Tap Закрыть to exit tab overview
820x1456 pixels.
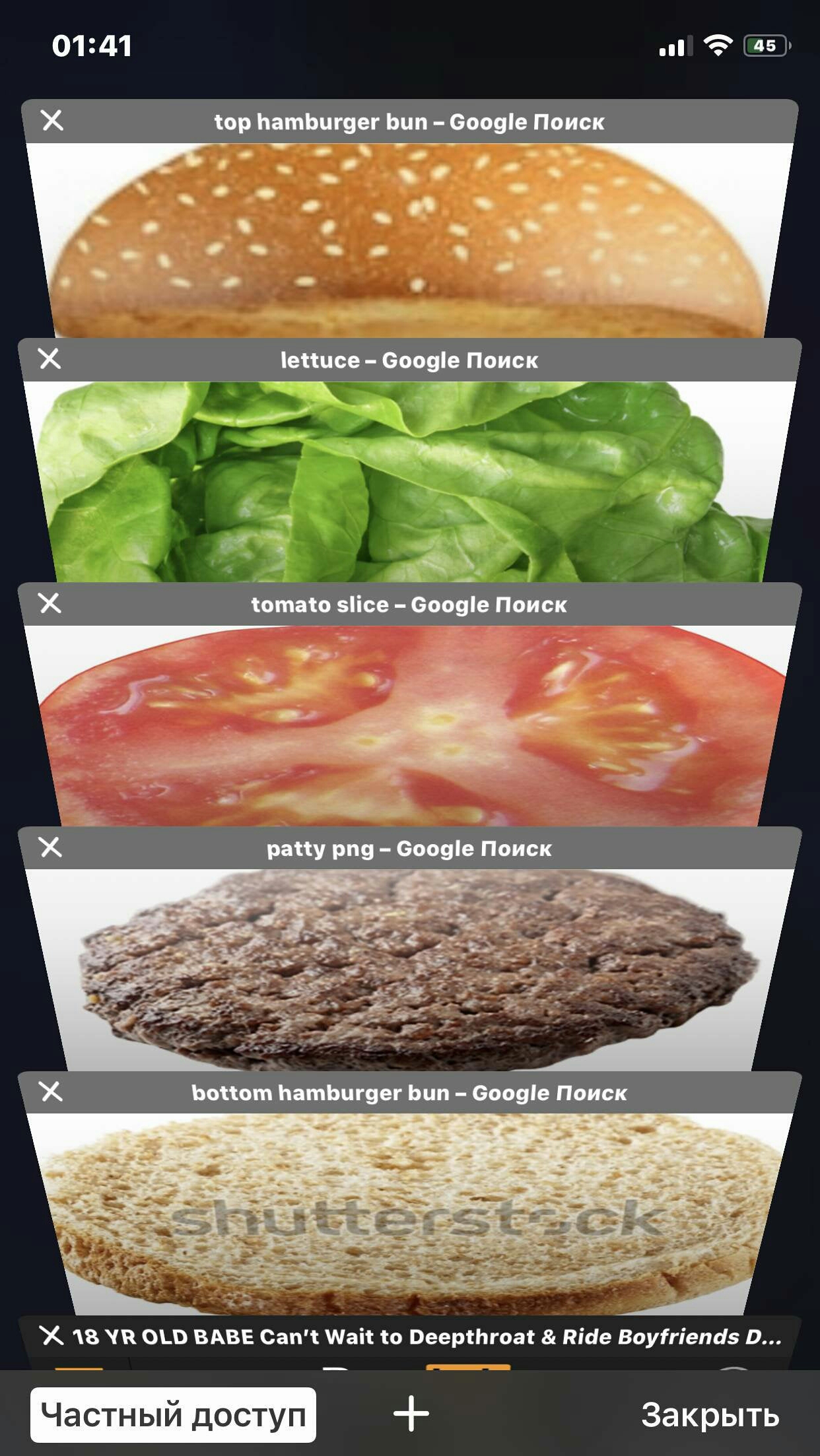pos(710,1414)
